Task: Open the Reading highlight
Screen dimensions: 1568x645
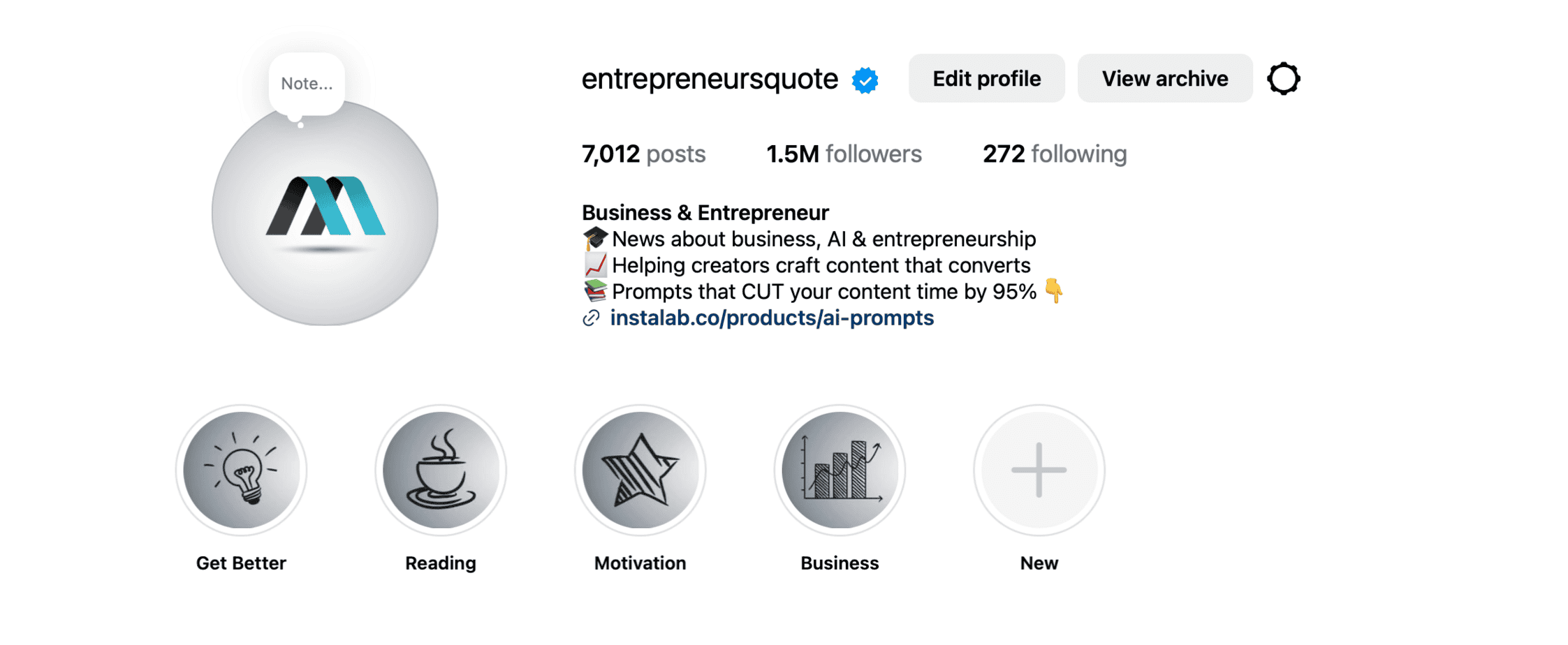Action: click(441, 470)
